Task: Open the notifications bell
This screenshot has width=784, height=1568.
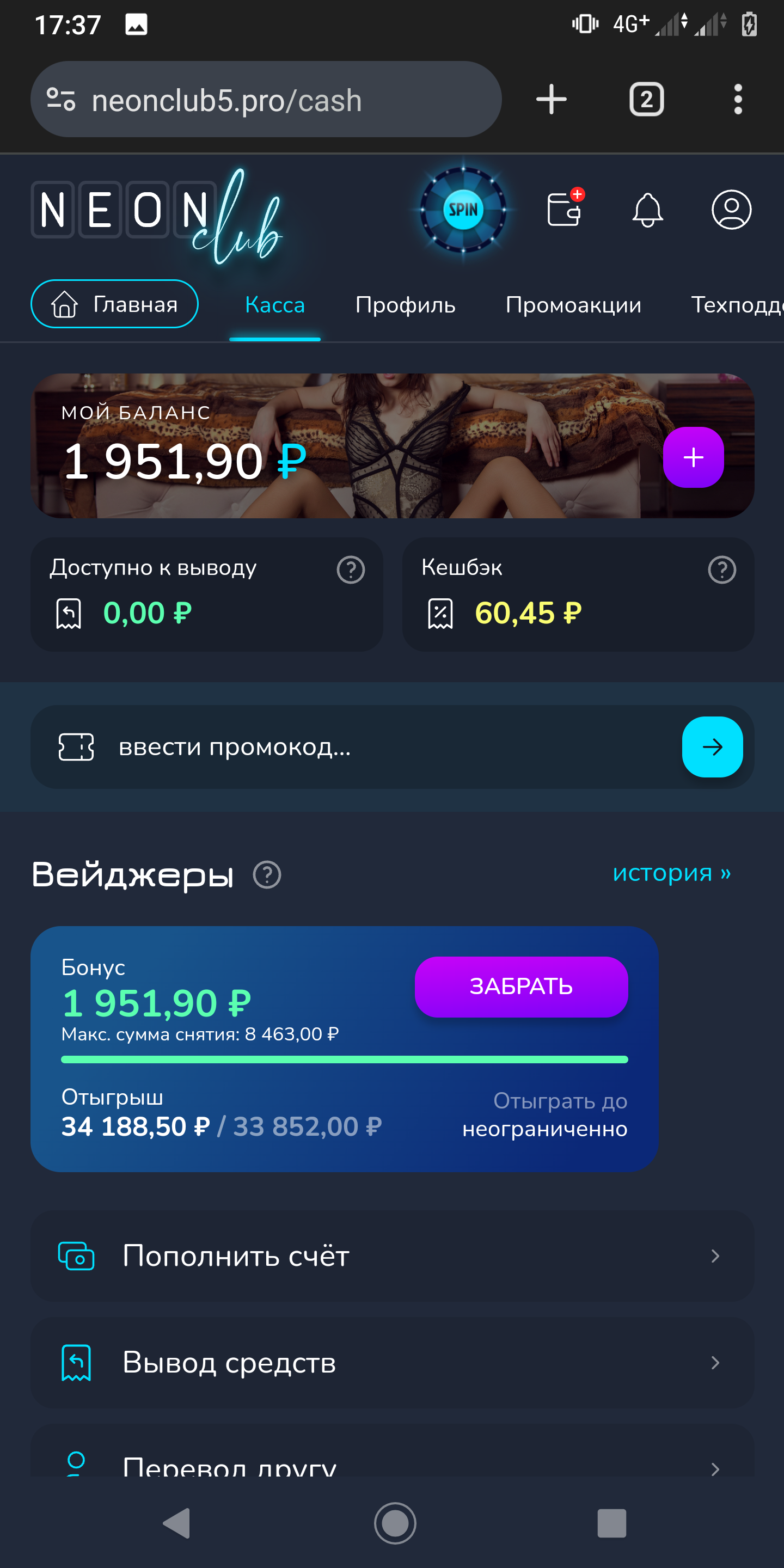Action: tap(647, 210)
